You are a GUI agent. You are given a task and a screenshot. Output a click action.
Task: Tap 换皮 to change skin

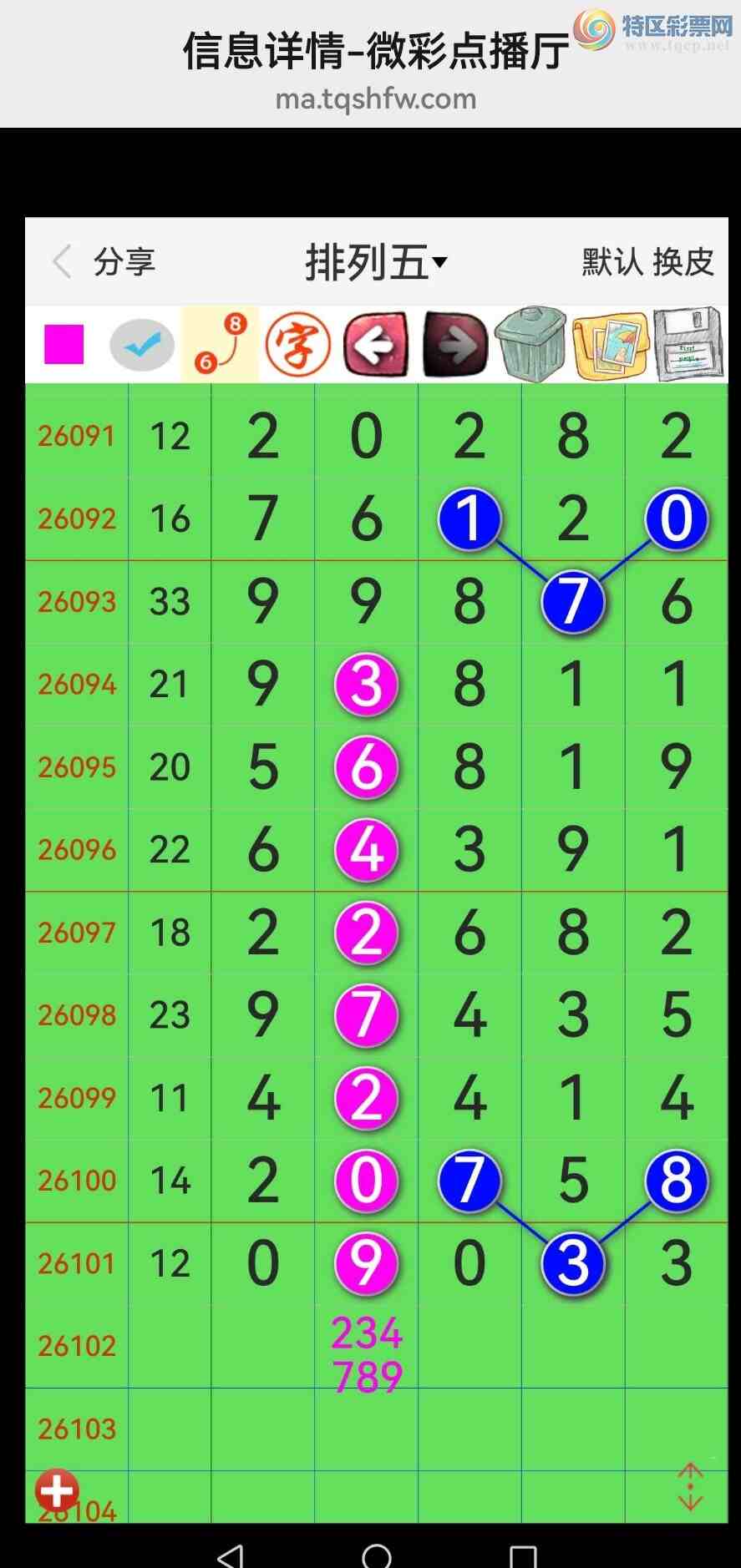[x=683, y=262]
